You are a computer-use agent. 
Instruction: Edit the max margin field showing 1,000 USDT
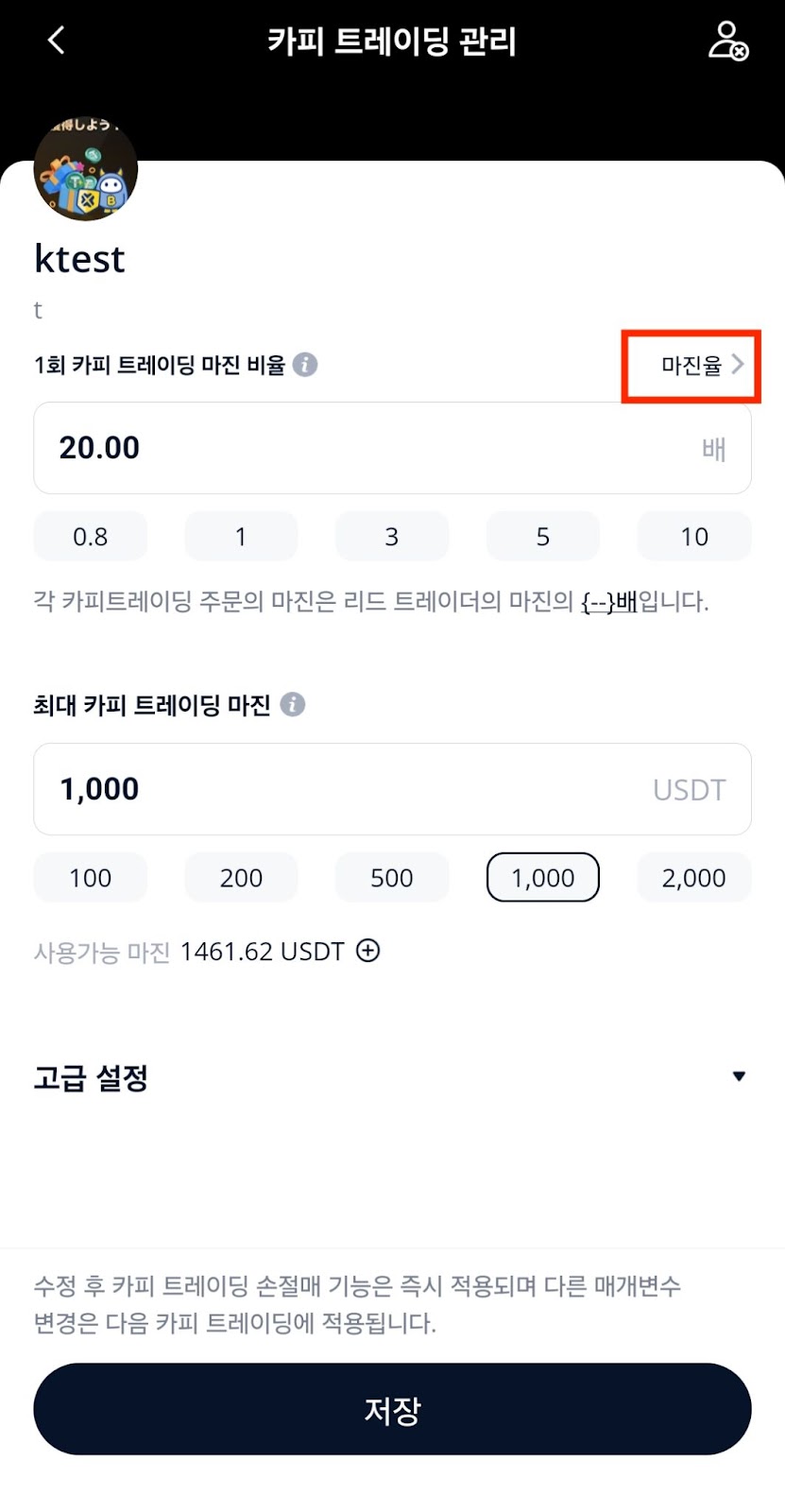pos(392,789)
